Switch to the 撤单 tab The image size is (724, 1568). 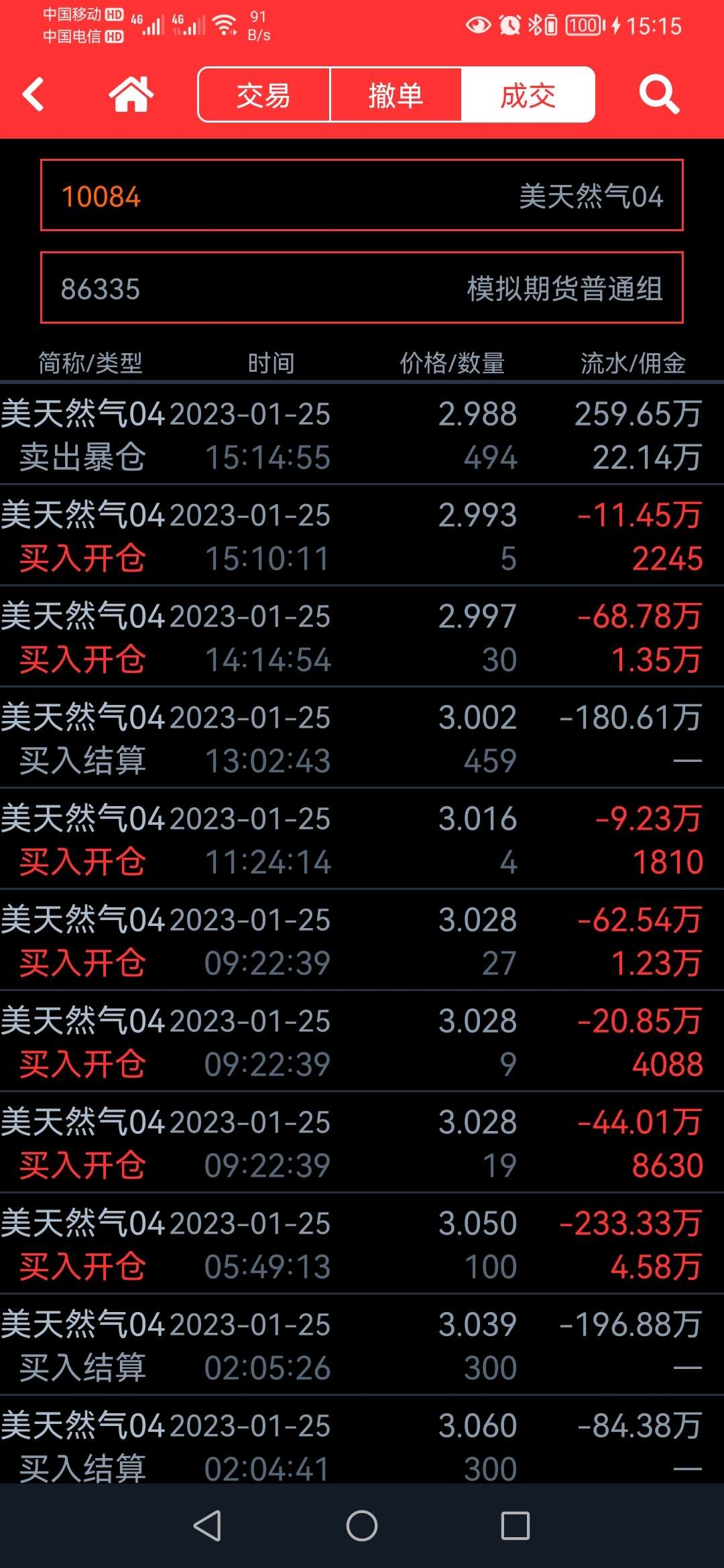396,94
